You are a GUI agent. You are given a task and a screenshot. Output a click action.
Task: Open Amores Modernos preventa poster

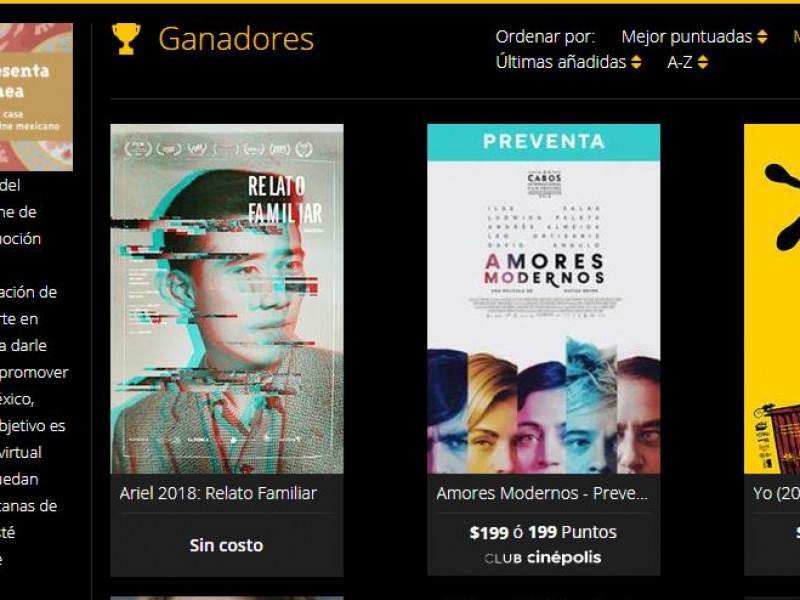coord(543,298)
